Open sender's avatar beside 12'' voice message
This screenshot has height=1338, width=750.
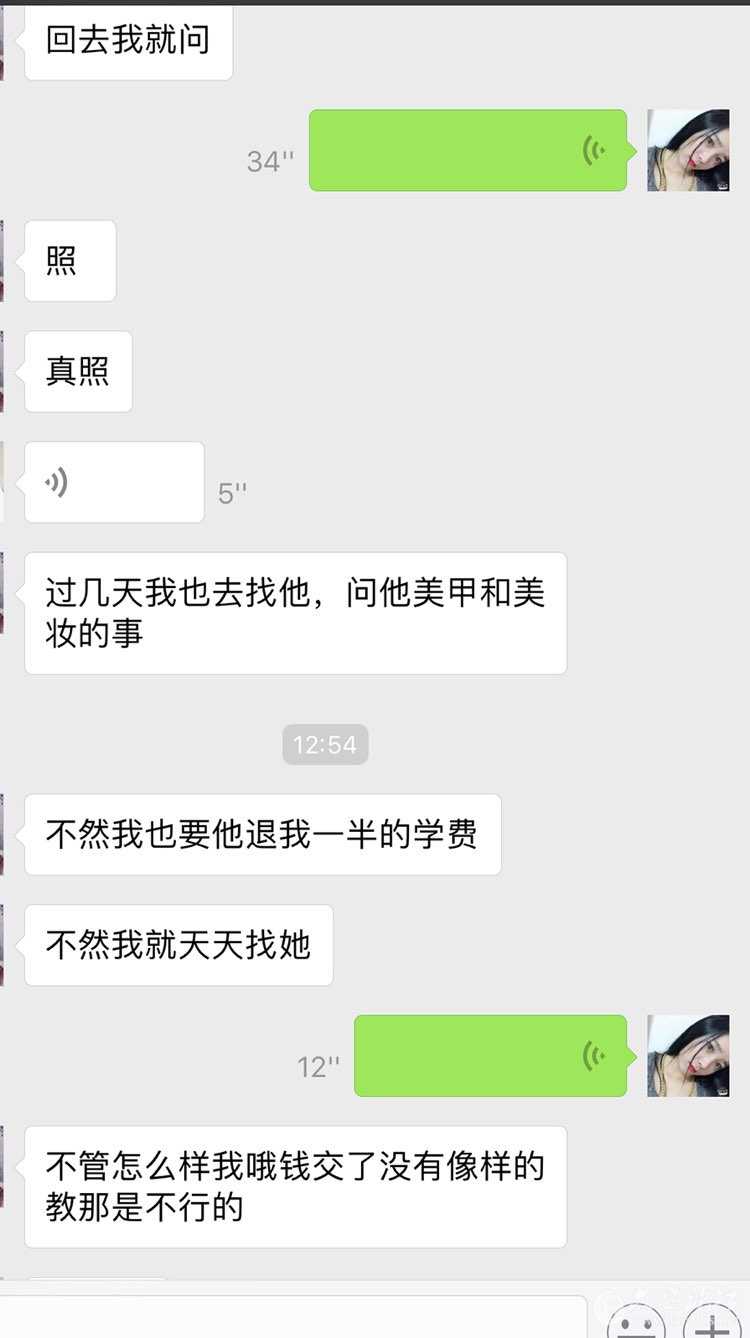click(688, 1056)
